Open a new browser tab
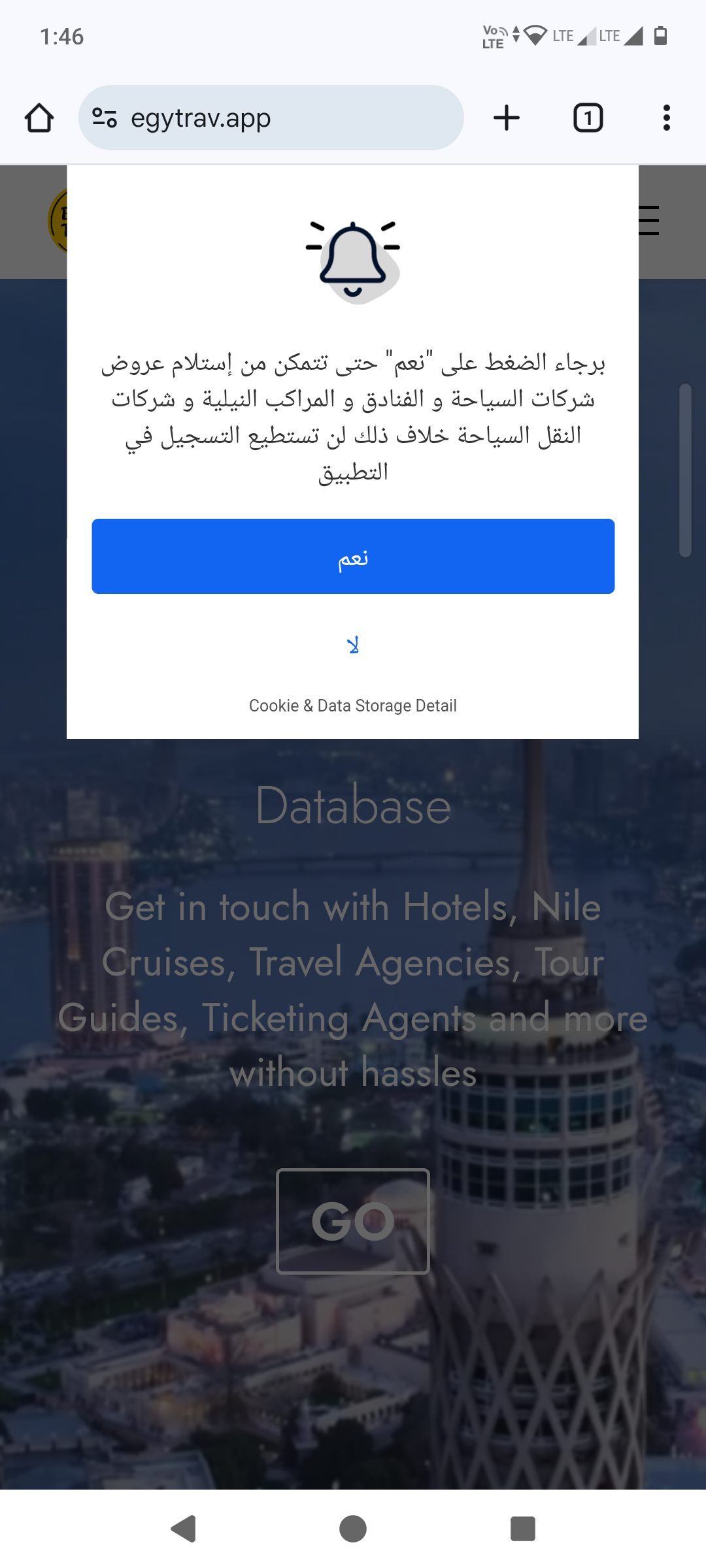Image resolution: width=706 pixels, height=1568 pixels. point(507,118)
